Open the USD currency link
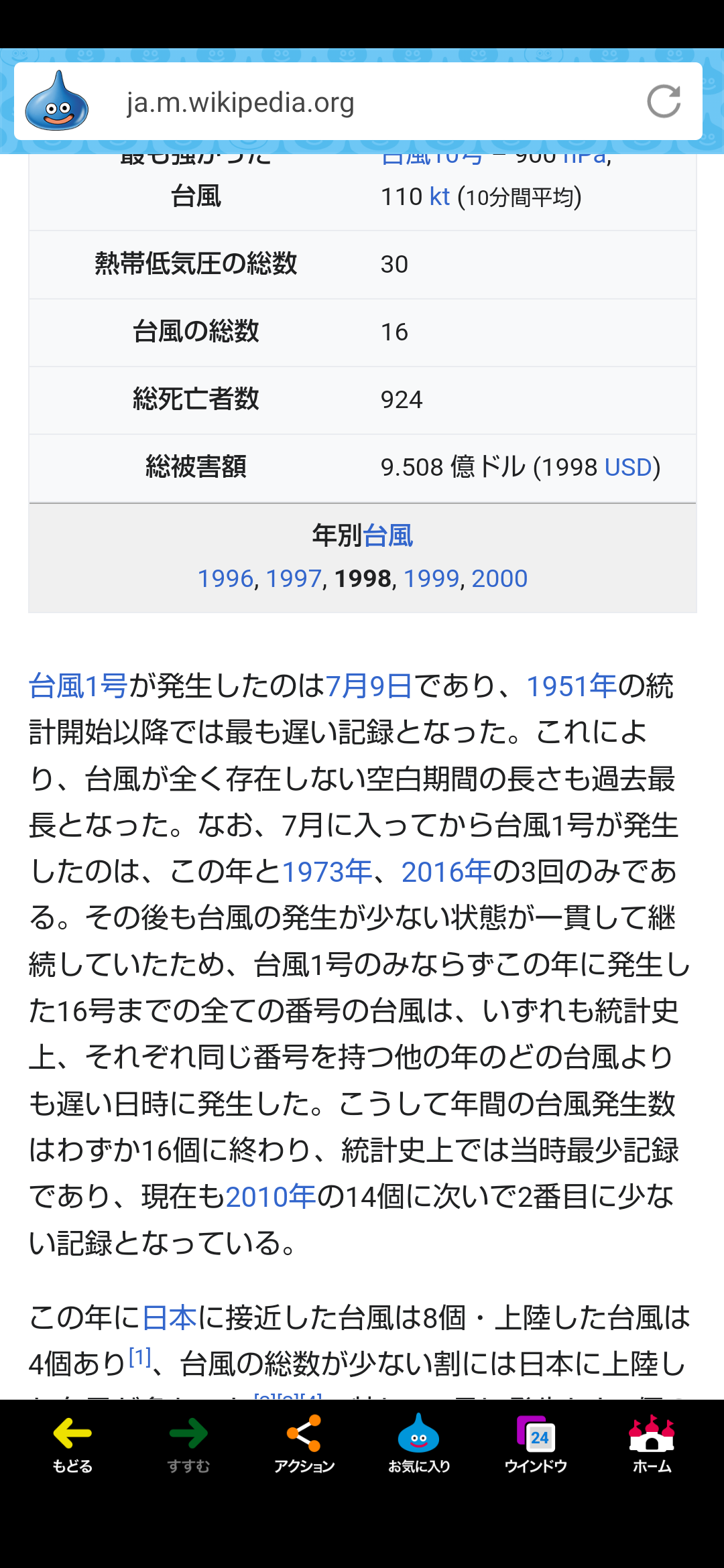724x1568 pixels. pos(628,467)
